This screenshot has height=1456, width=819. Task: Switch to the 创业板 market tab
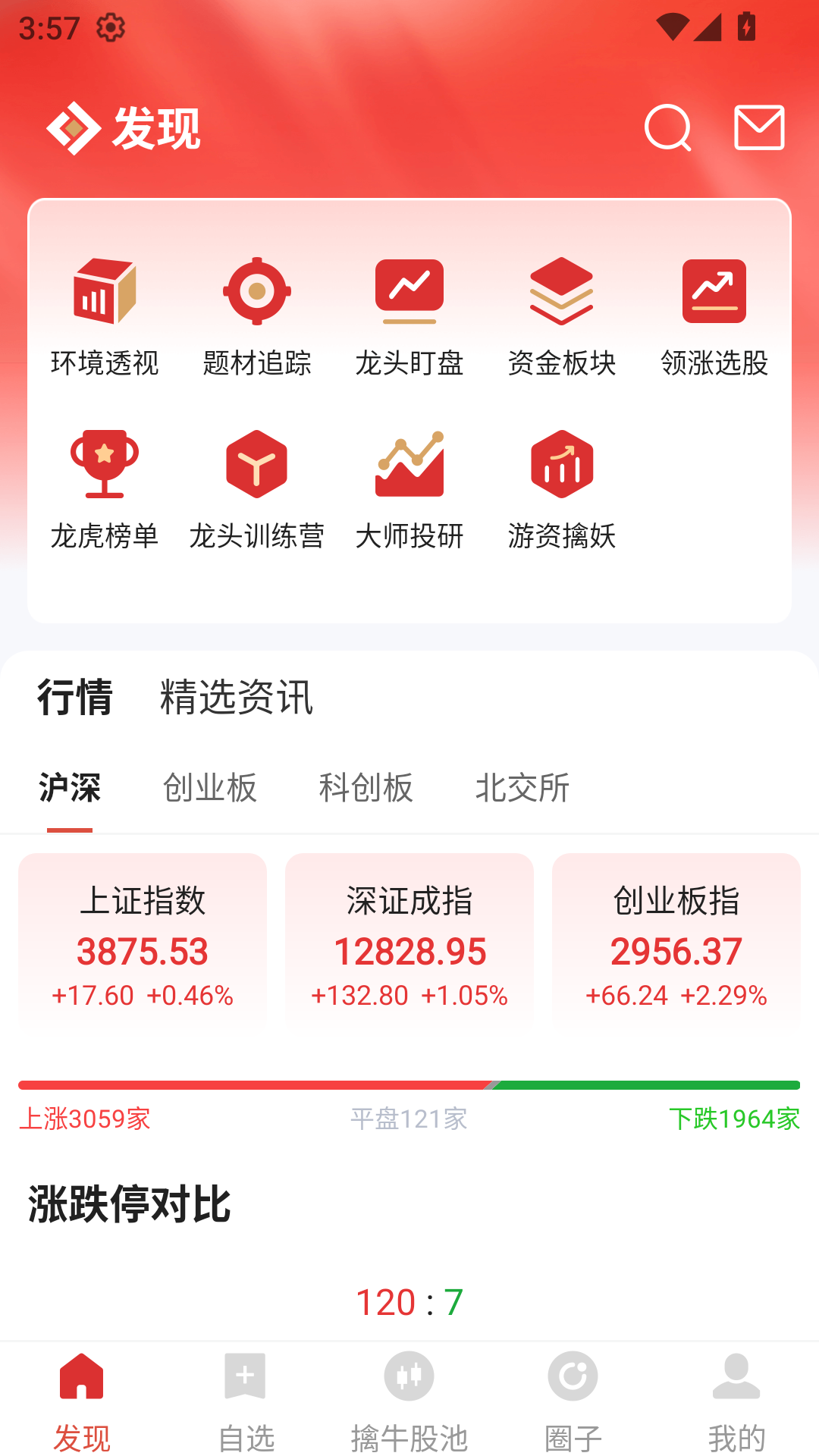[x=209, y=789]
